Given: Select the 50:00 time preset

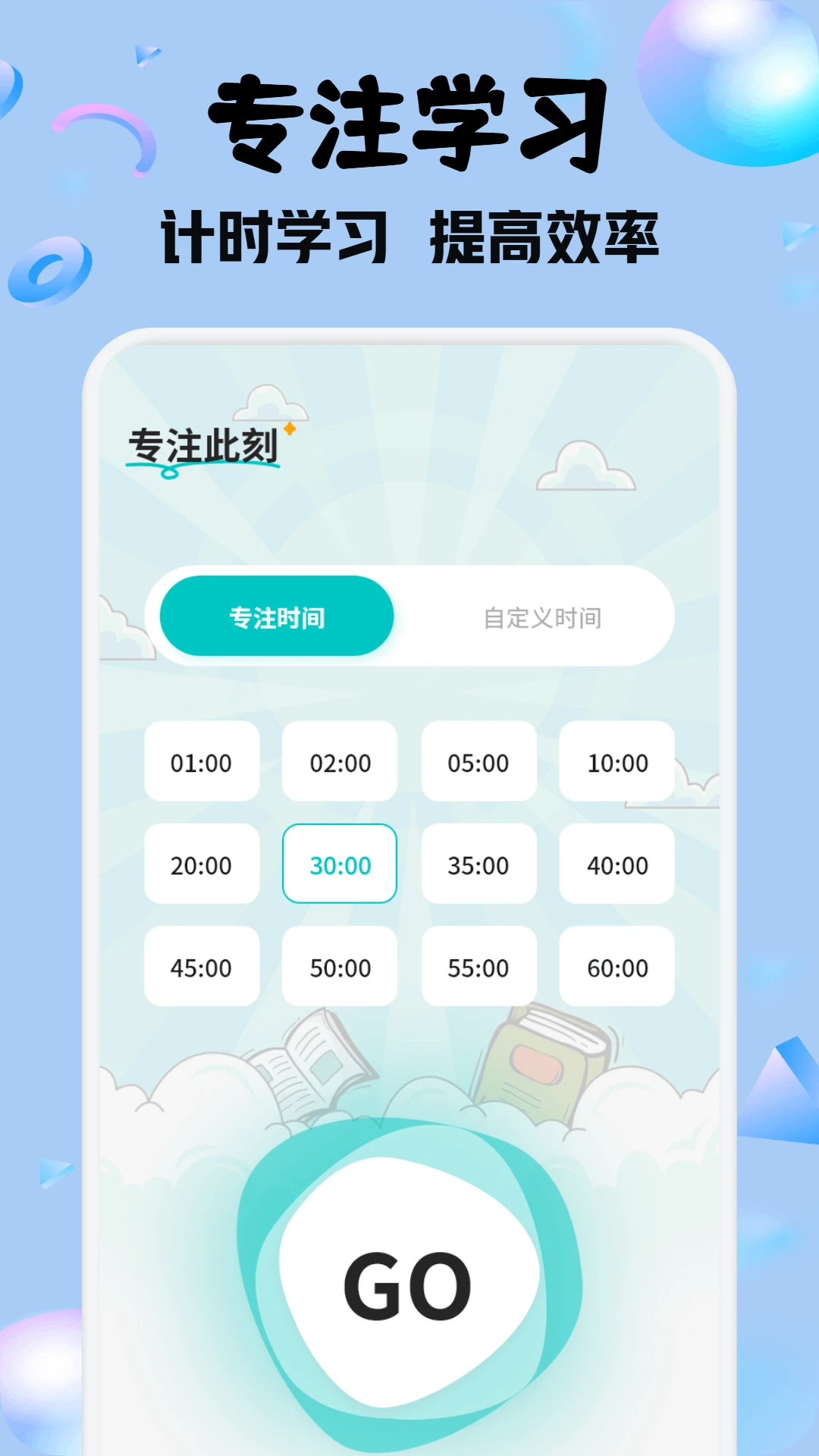Looking at the screenshot, I should click(339, 967).
